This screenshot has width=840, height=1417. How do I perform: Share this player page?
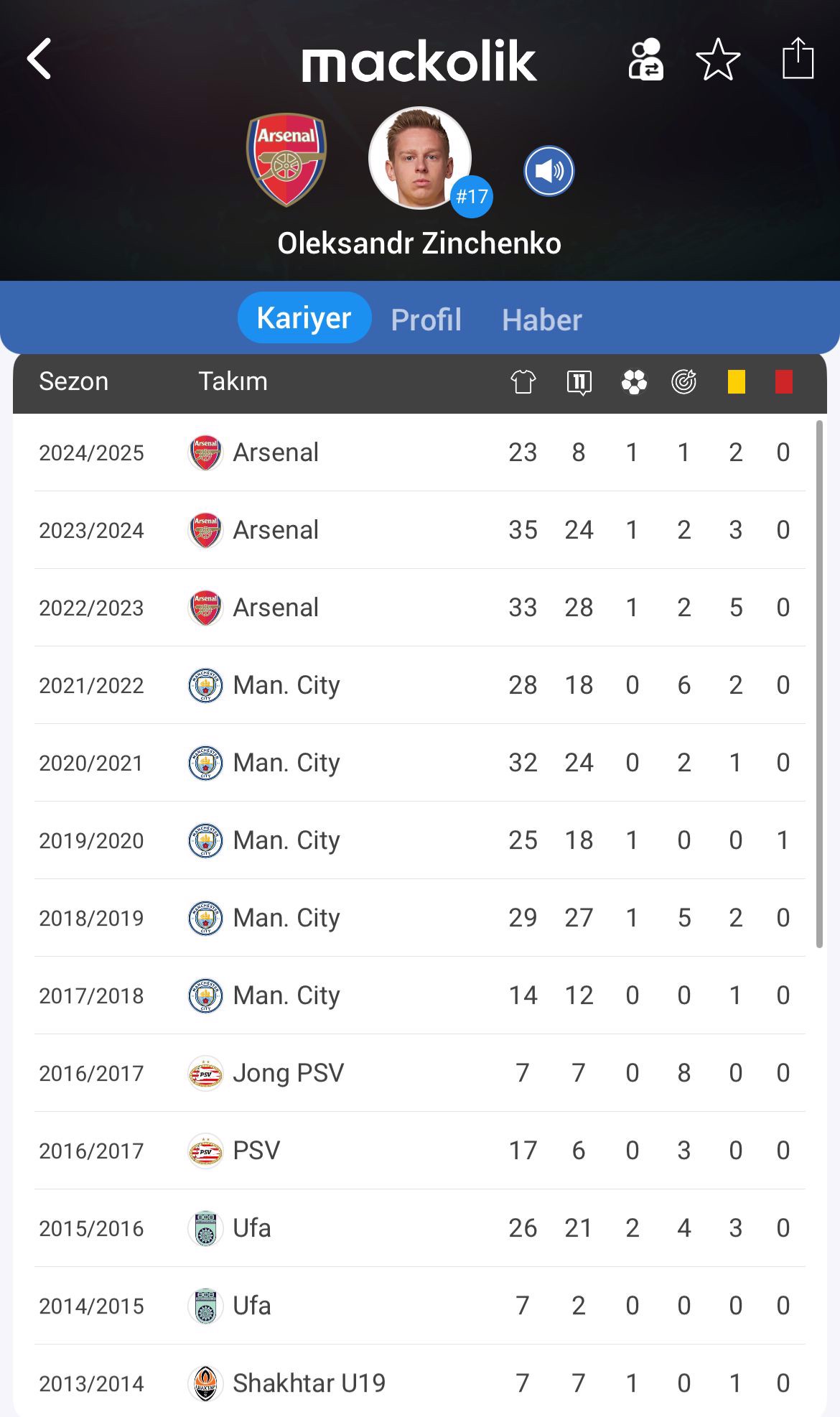798,58
